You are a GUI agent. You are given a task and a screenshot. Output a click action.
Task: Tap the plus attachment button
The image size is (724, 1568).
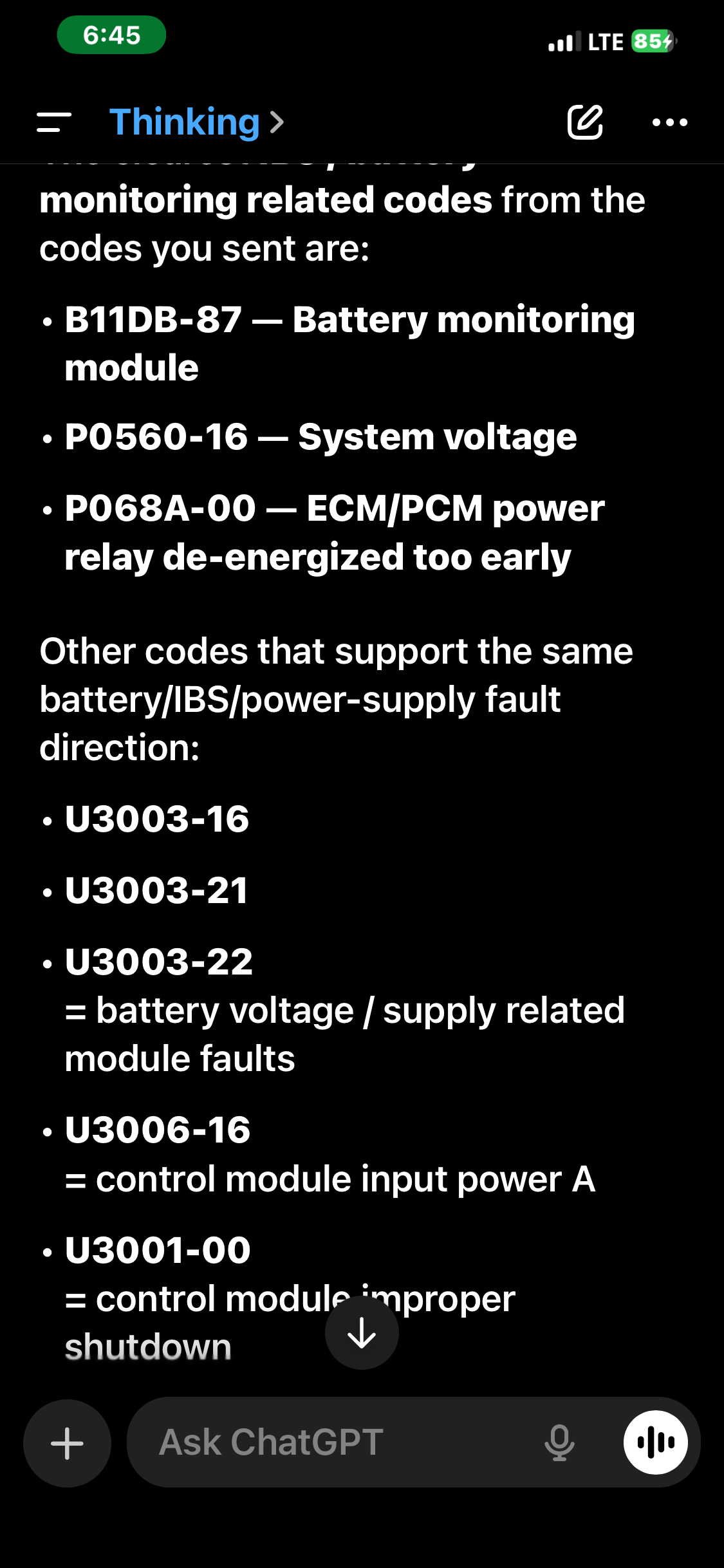tap(67, 1442)
